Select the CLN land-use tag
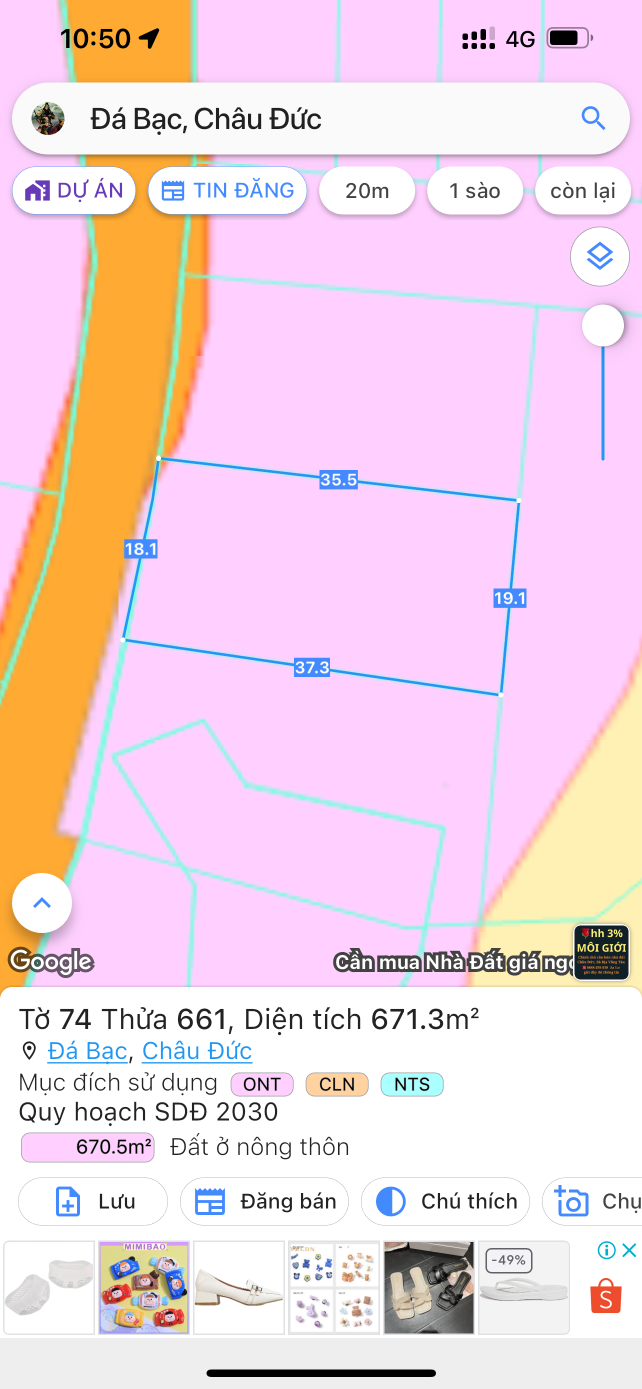 pos(337,1084)
